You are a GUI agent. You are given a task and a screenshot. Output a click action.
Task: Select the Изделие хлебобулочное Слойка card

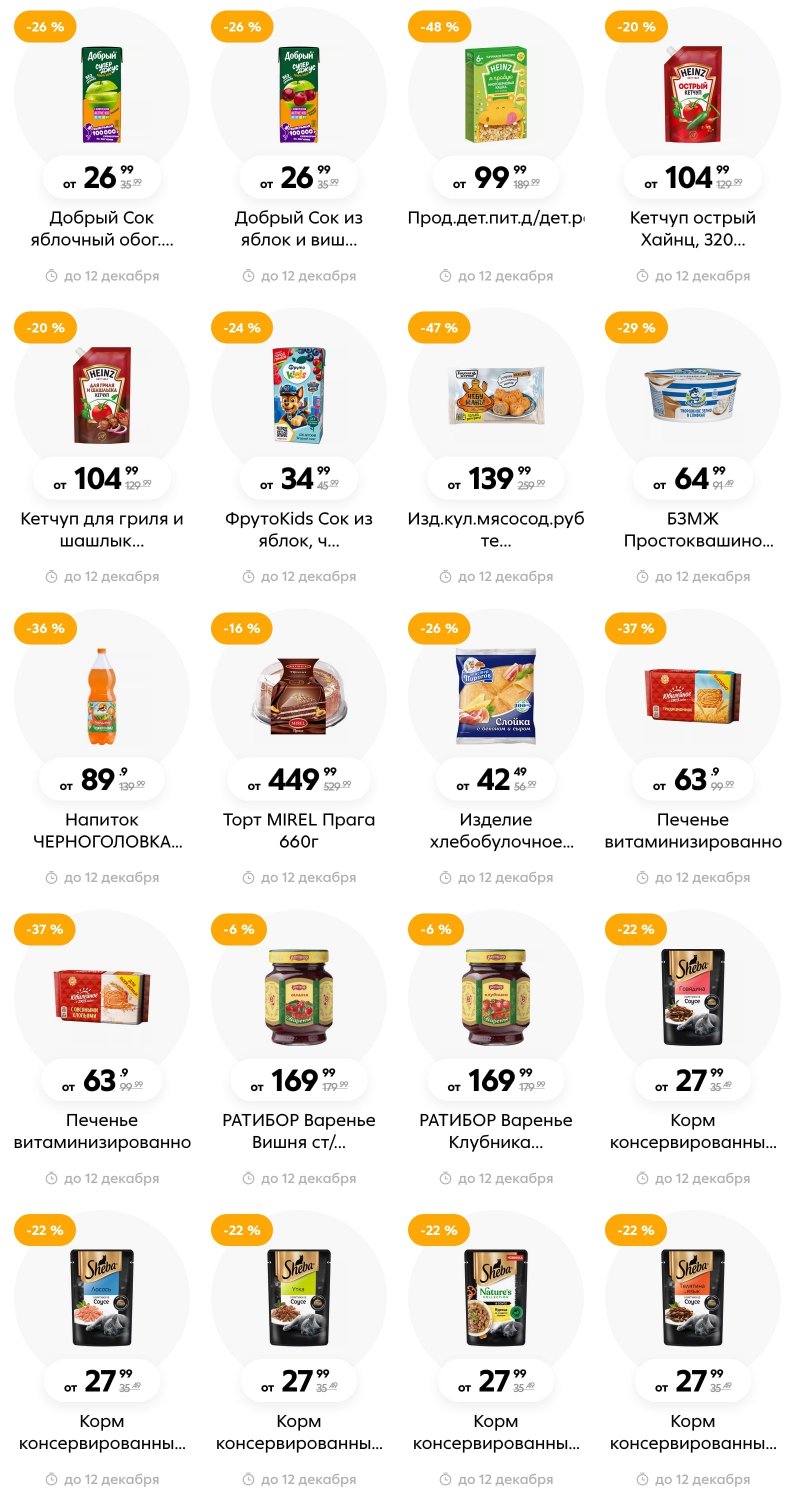pyautogui.click(x=495, y=697)
